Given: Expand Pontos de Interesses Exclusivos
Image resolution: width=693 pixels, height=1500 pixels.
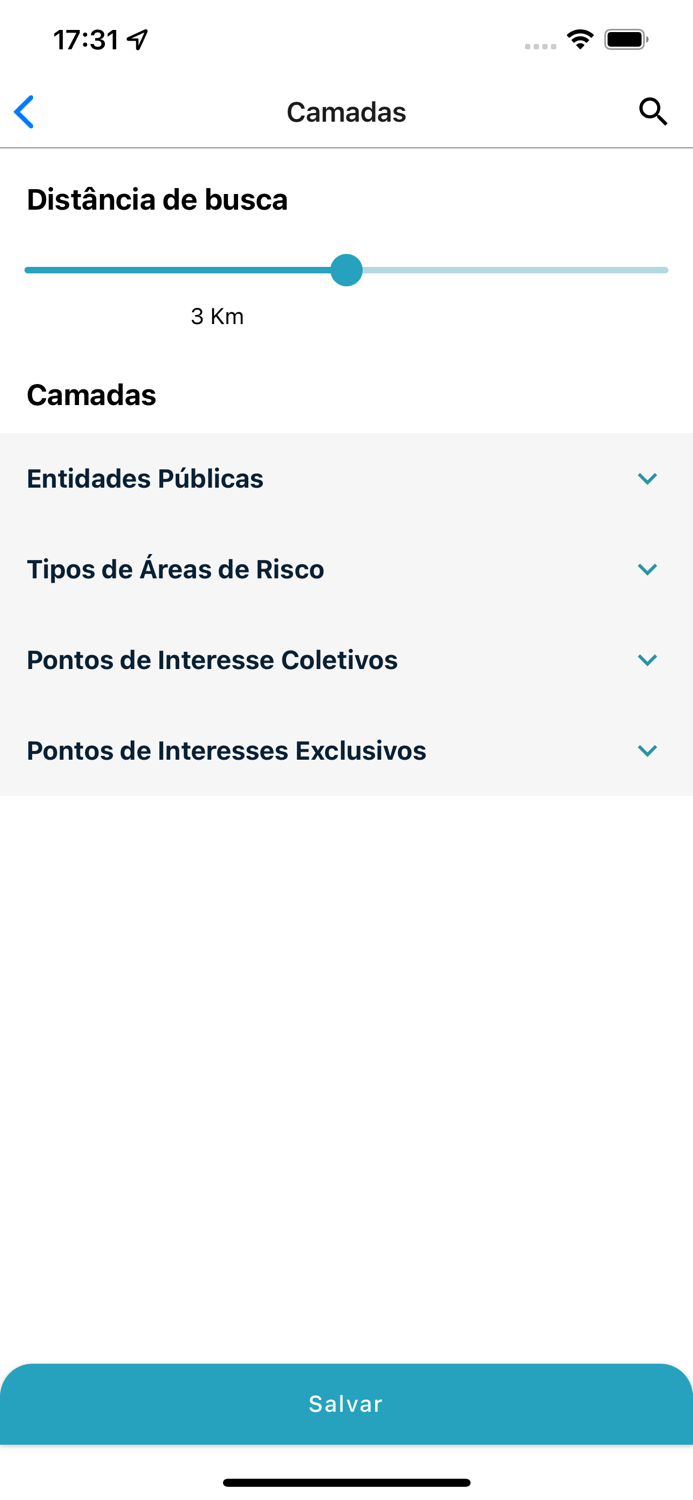Looking at the screenshot, I should coord(647,751).
